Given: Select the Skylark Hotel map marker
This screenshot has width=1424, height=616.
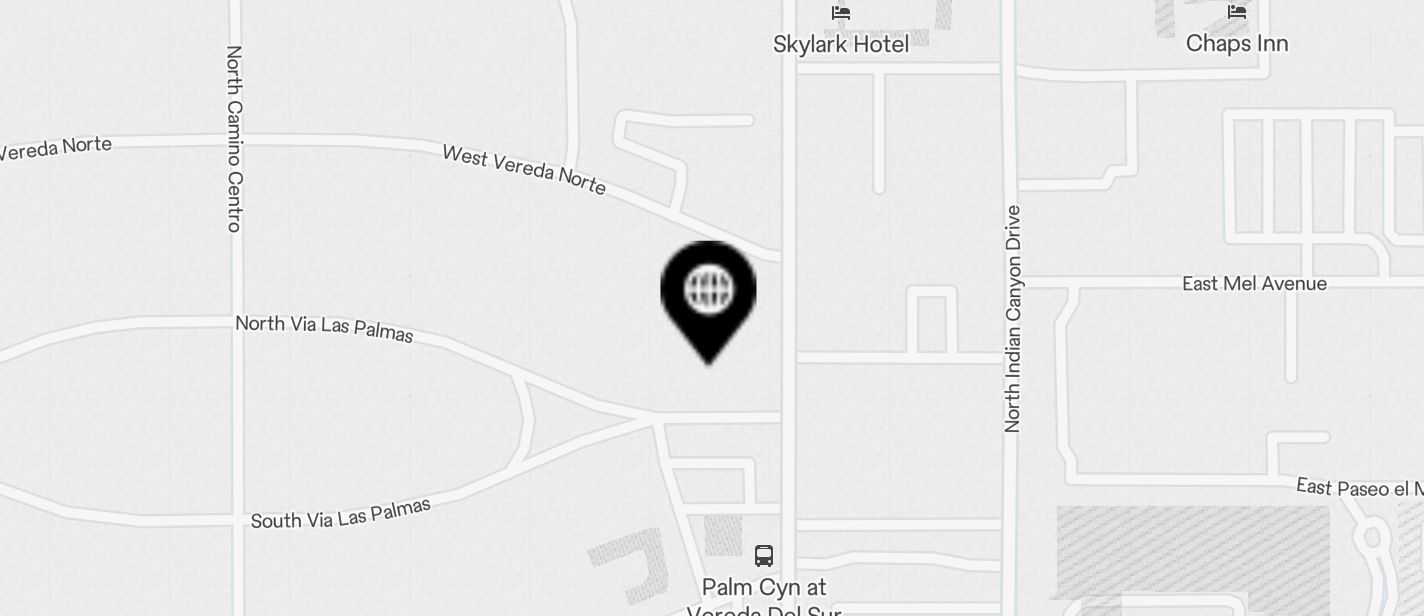Looking at the screenshot, I should (x=841, y=14).
